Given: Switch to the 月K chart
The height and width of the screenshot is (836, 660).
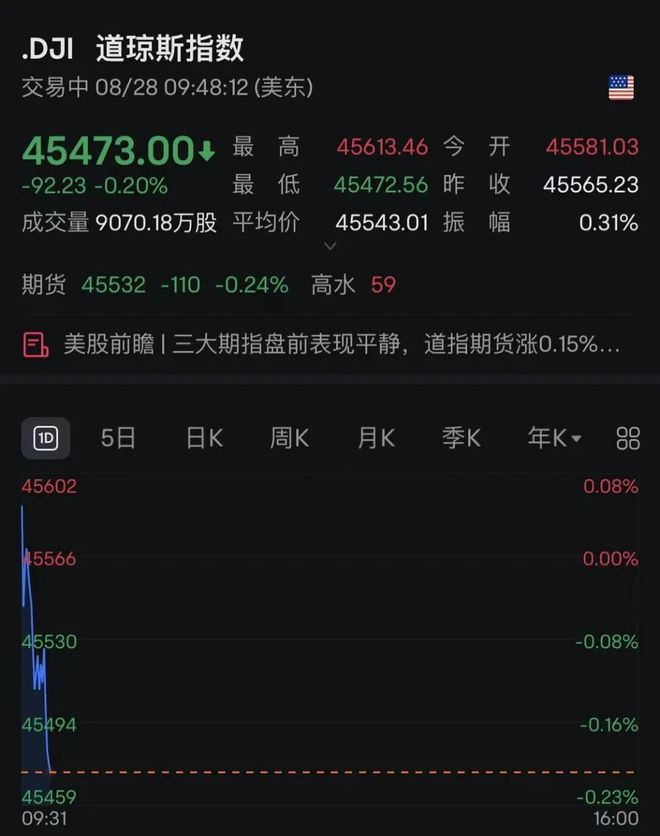Looking at the screenshot, I should (376, 438).
